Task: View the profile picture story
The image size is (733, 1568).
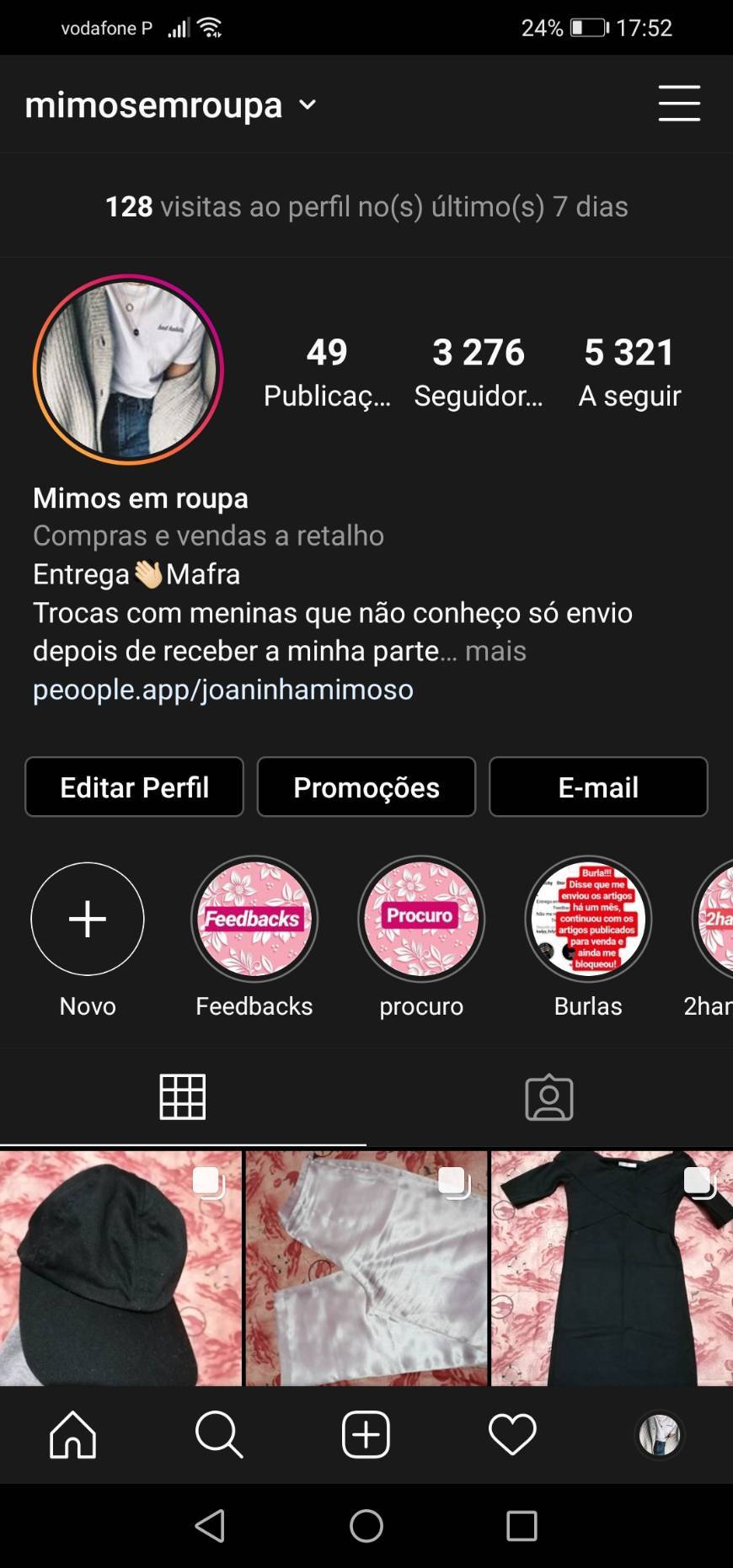Action: coord(128,370)
